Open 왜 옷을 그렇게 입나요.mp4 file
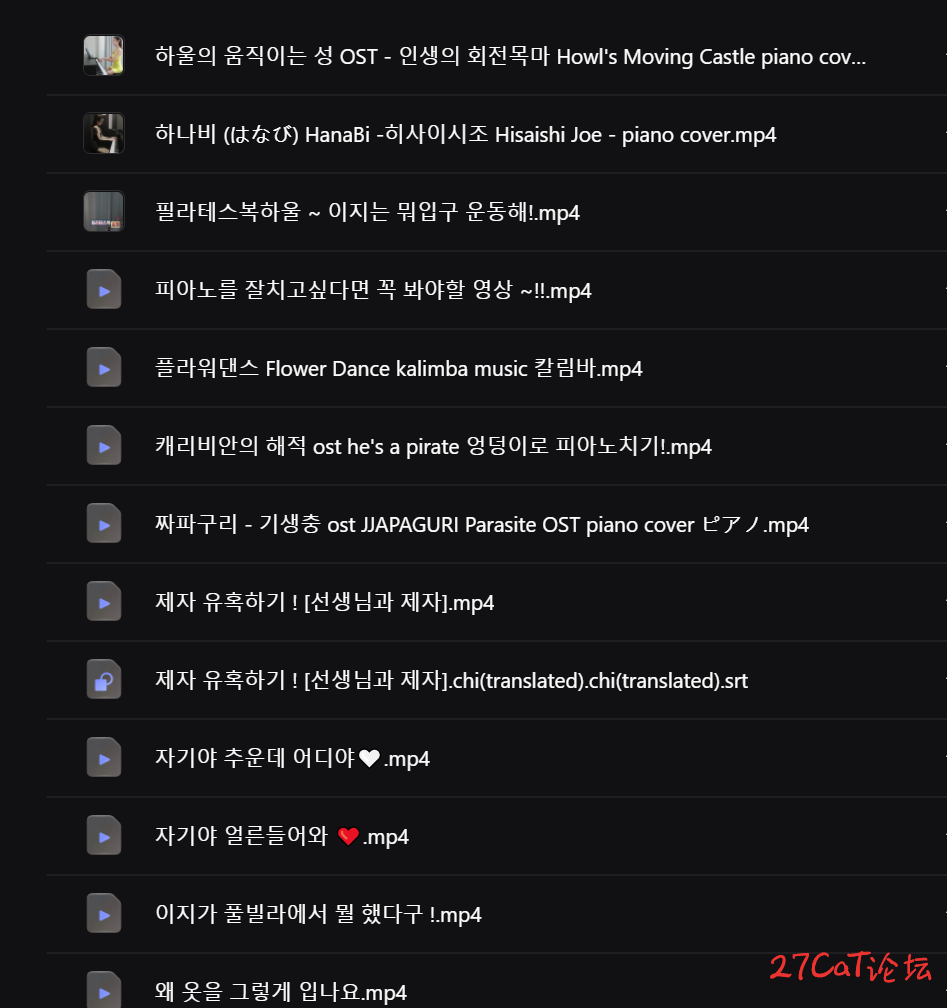 280,992
